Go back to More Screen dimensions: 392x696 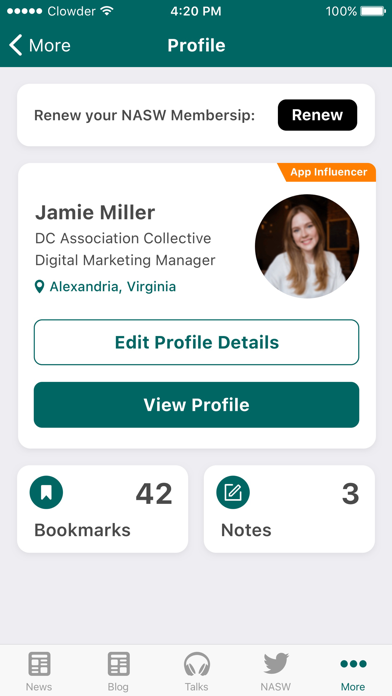[40, 45]
